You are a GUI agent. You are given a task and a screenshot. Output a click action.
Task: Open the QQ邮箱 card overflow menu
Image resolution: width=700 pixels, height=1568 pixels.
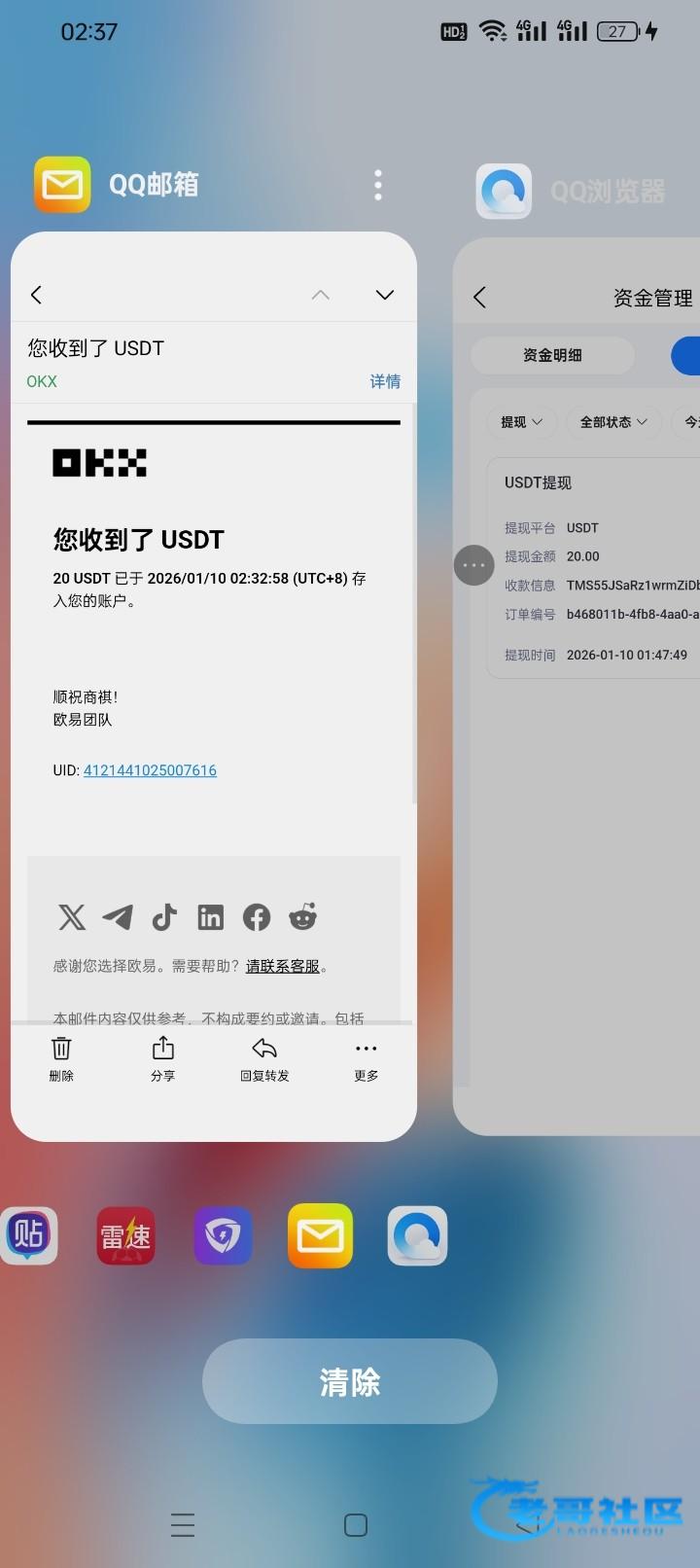[x=378, y=185]
